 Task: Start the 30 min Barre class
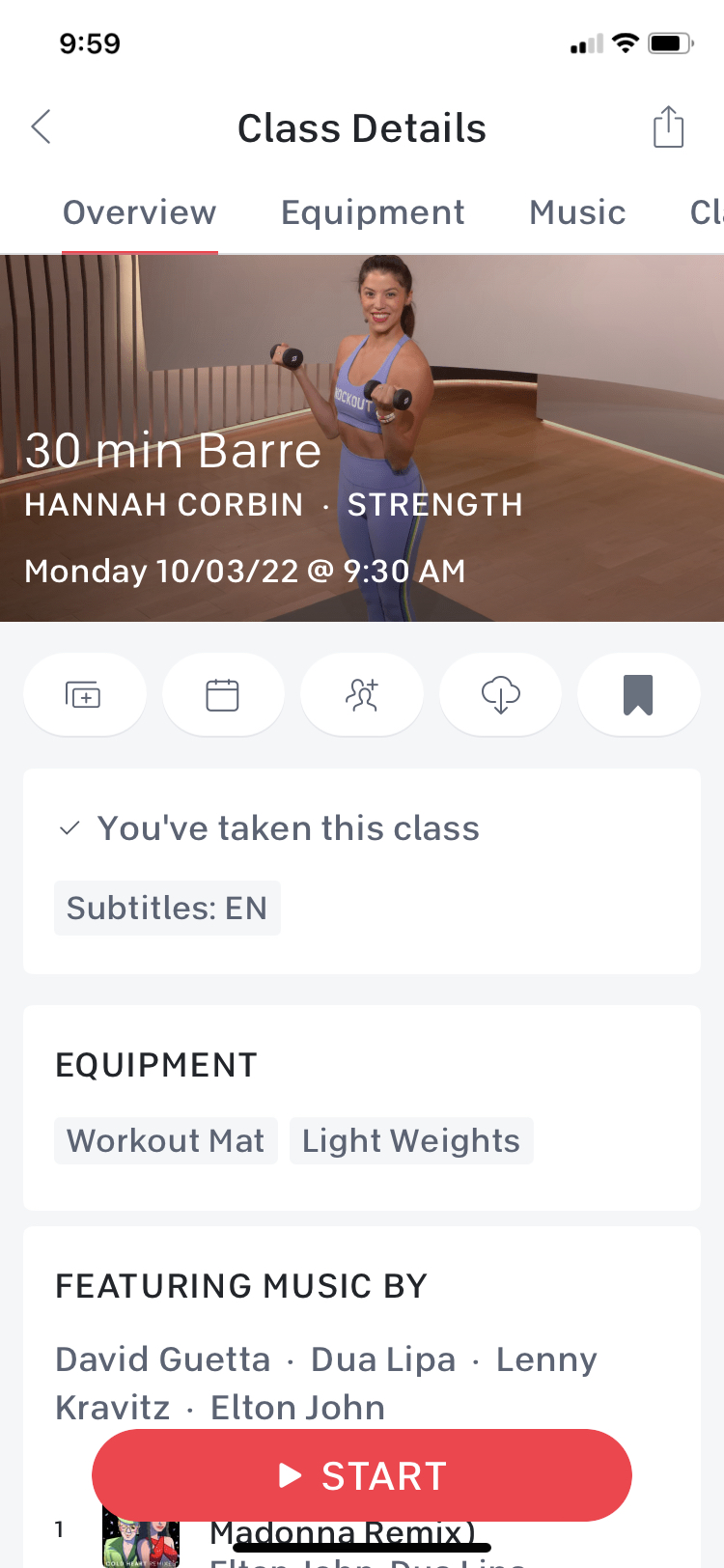click(x=362, y=1475)
